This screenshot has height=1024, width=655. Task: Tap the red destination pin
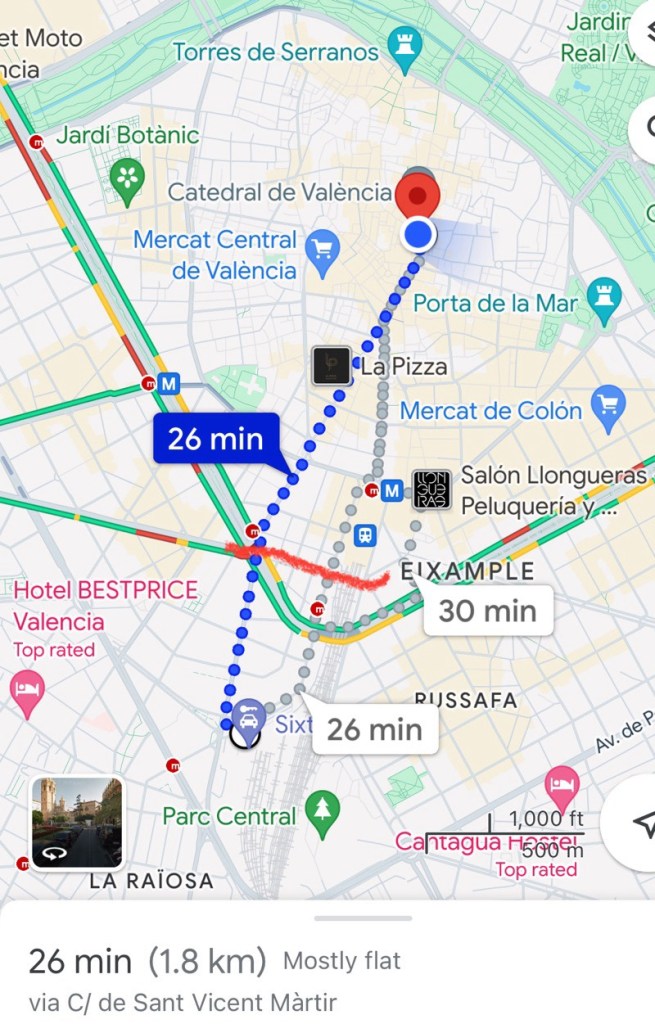[x=418, y=195]
